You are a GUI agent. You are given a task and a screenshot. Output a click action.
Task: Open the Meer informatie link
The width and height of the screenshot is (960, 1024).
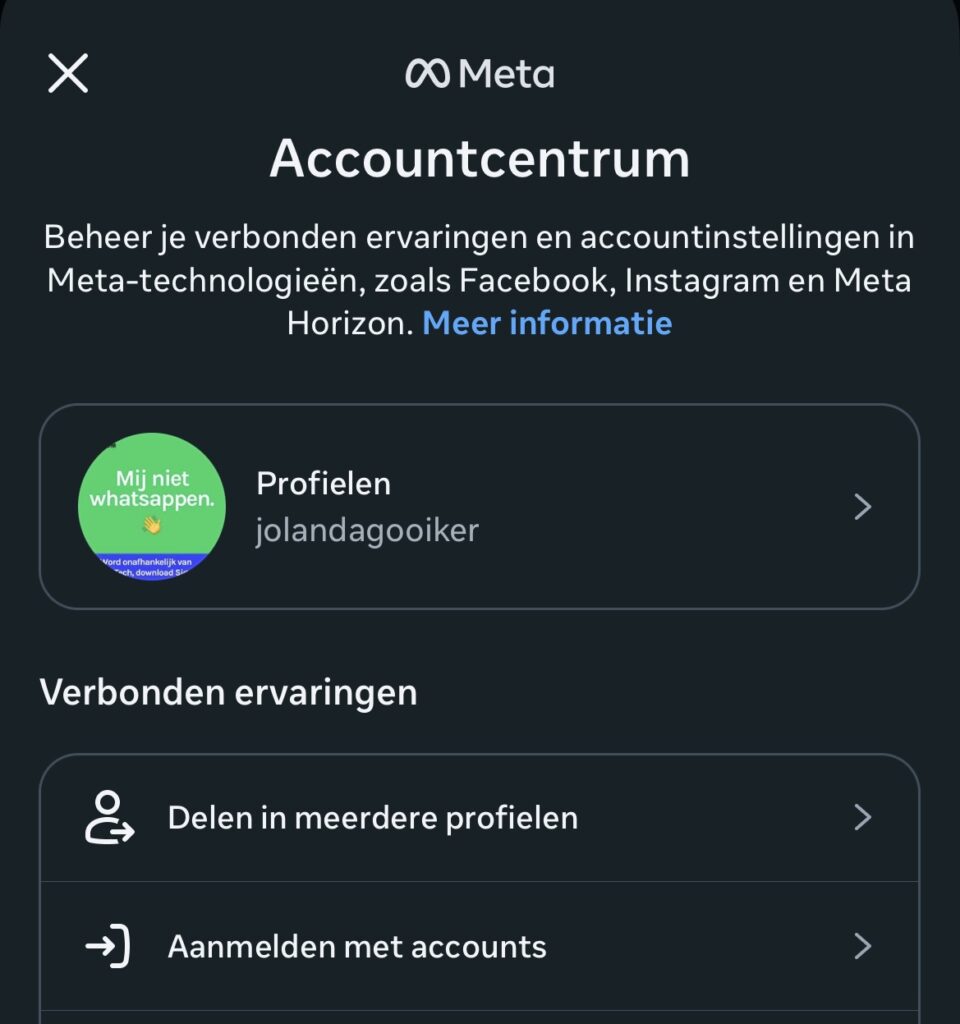click(547, 323)
